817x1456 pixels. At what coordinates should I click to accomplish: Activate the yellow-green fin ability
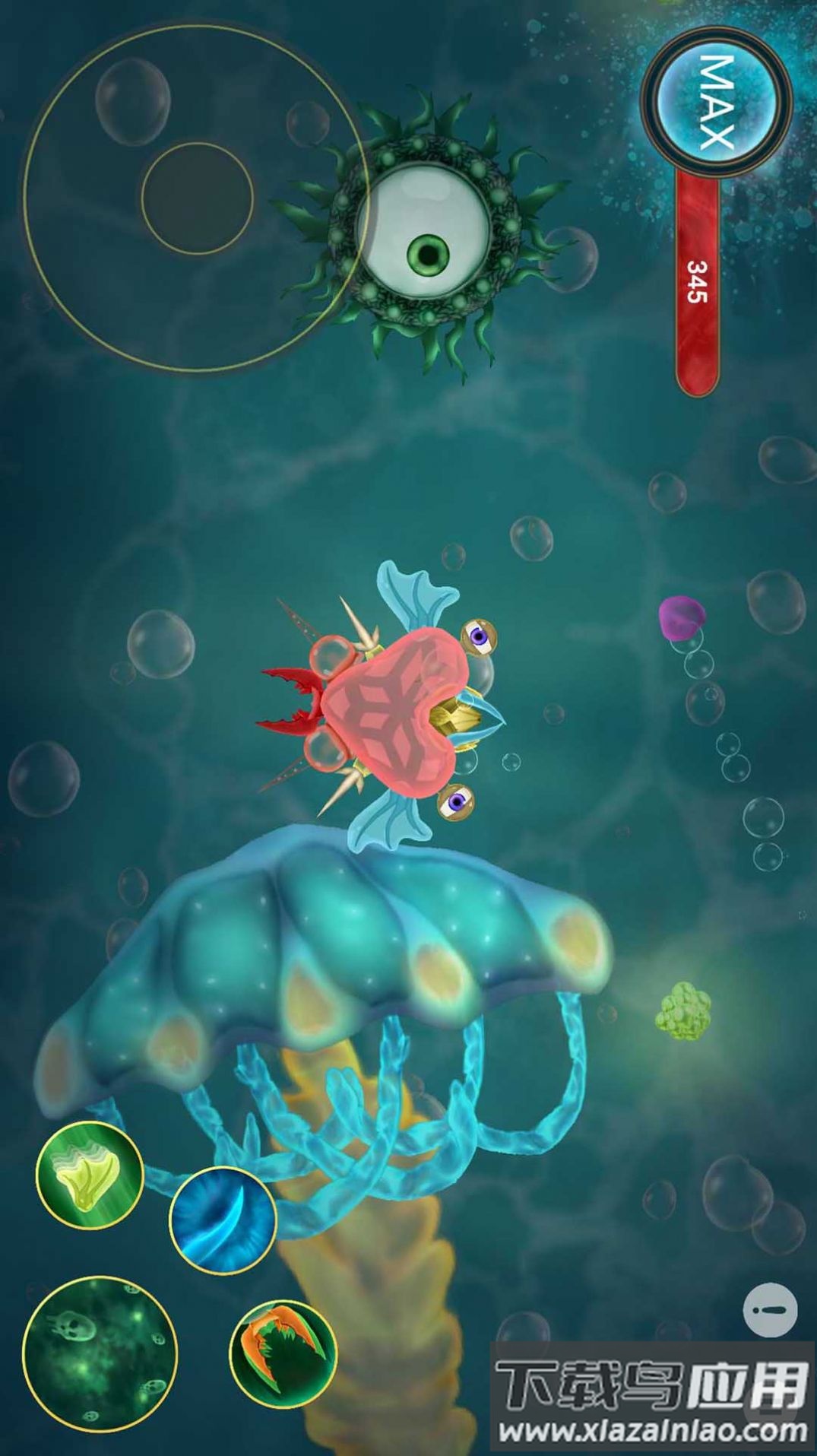point(89,1175)
